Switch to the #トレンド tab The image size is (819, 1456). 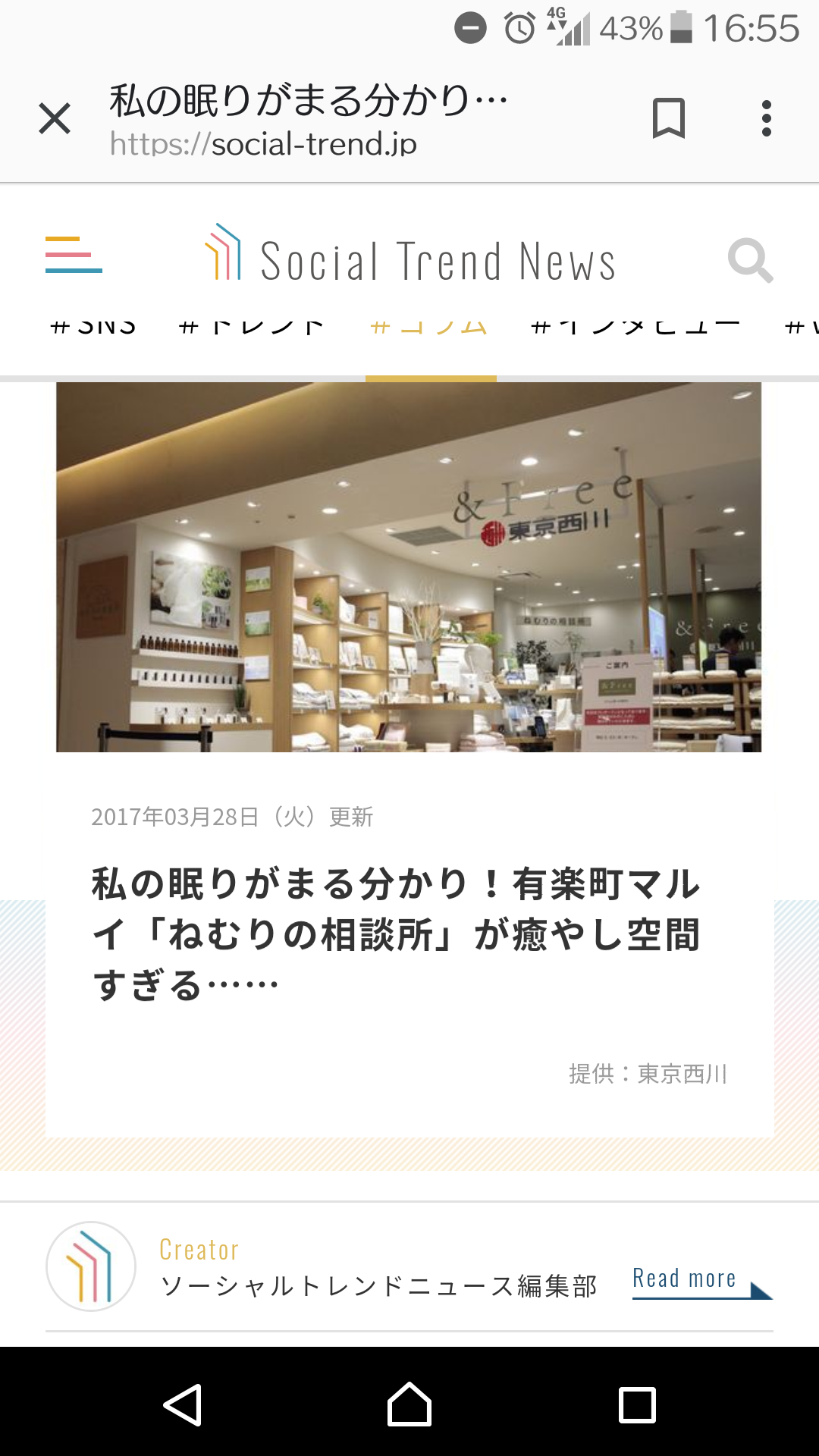pos(251,328)
